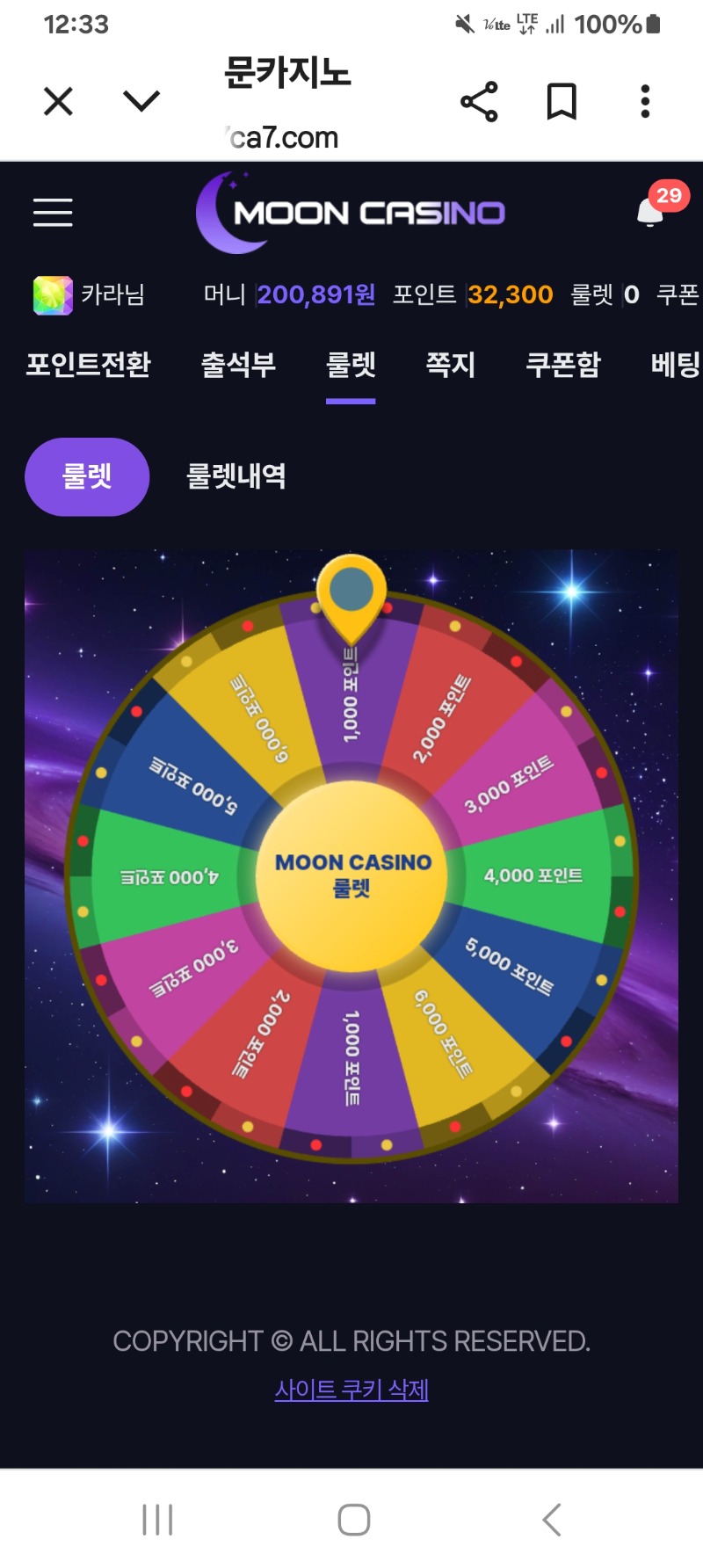Bookmark this page
This screenshot has height=1568, width=703.
coord(562,102)
